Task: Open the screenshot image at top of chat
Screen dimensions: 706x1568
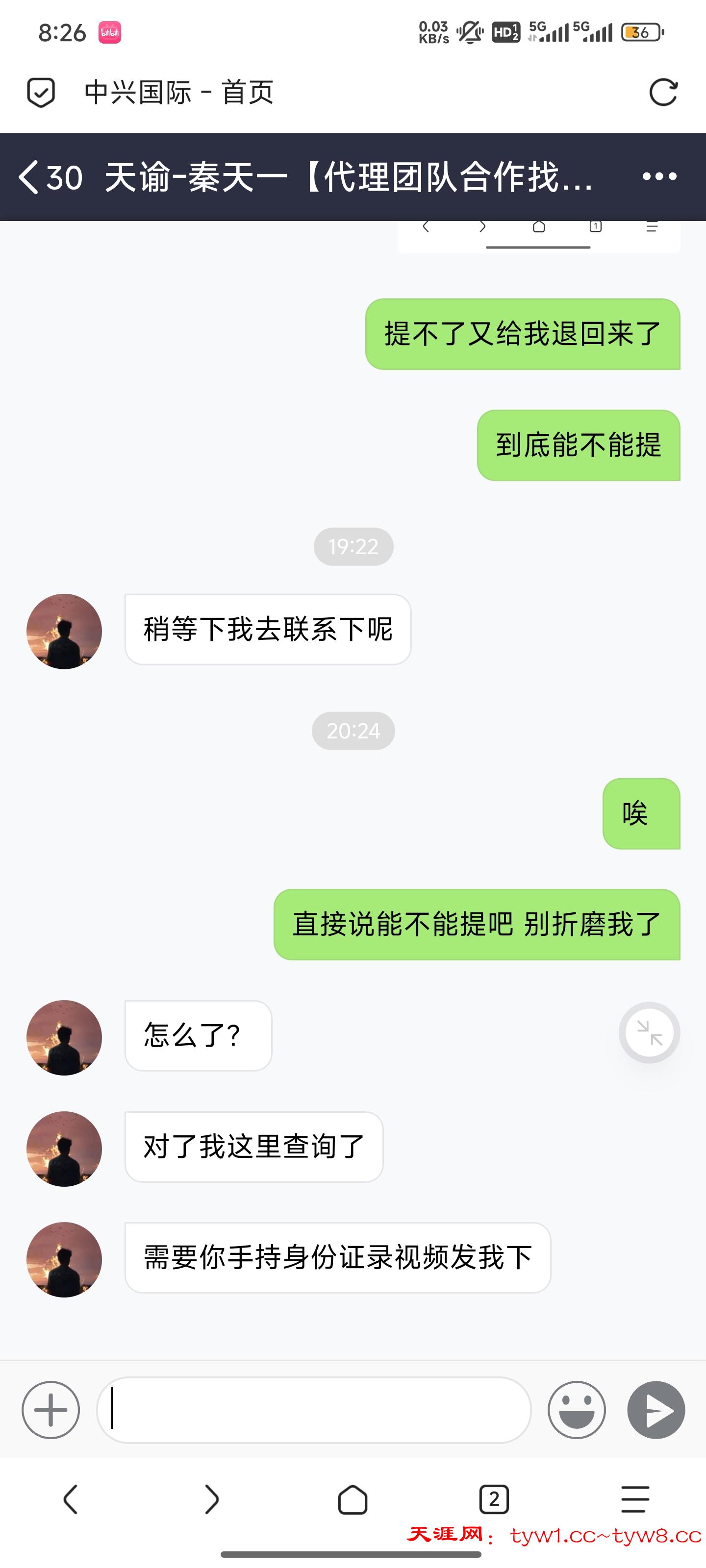Action: tap(538, 236)
